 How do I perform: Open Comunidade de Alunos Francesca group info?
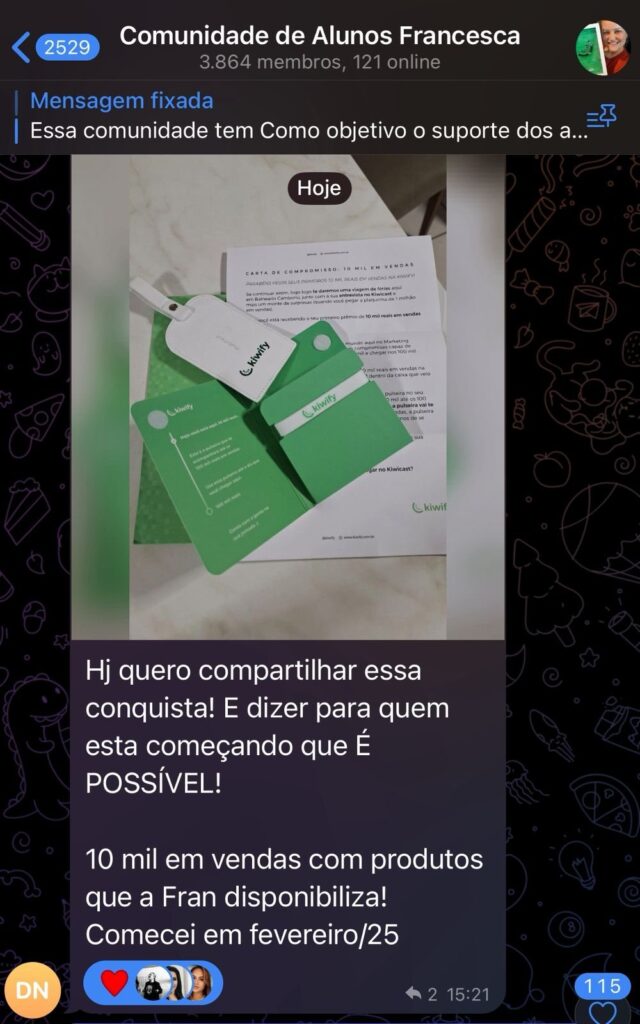click(320, 47)
